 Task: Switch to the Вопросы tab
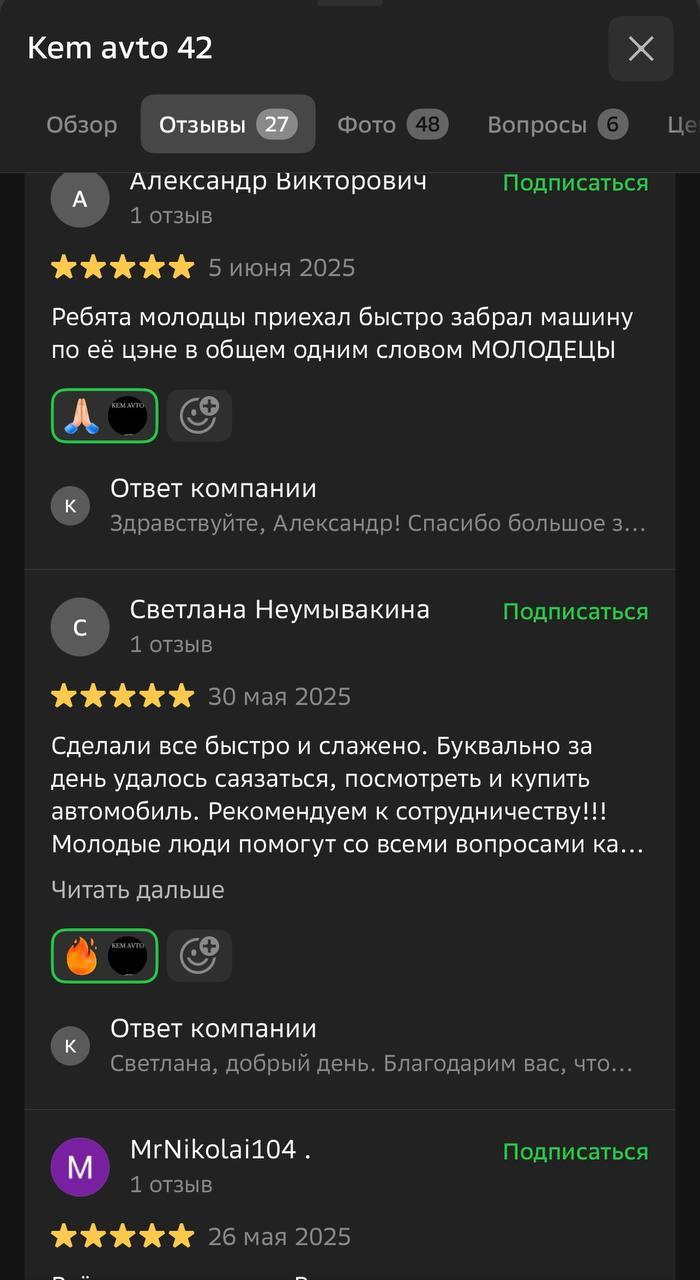pyautogui.click(x=556, y=125)
